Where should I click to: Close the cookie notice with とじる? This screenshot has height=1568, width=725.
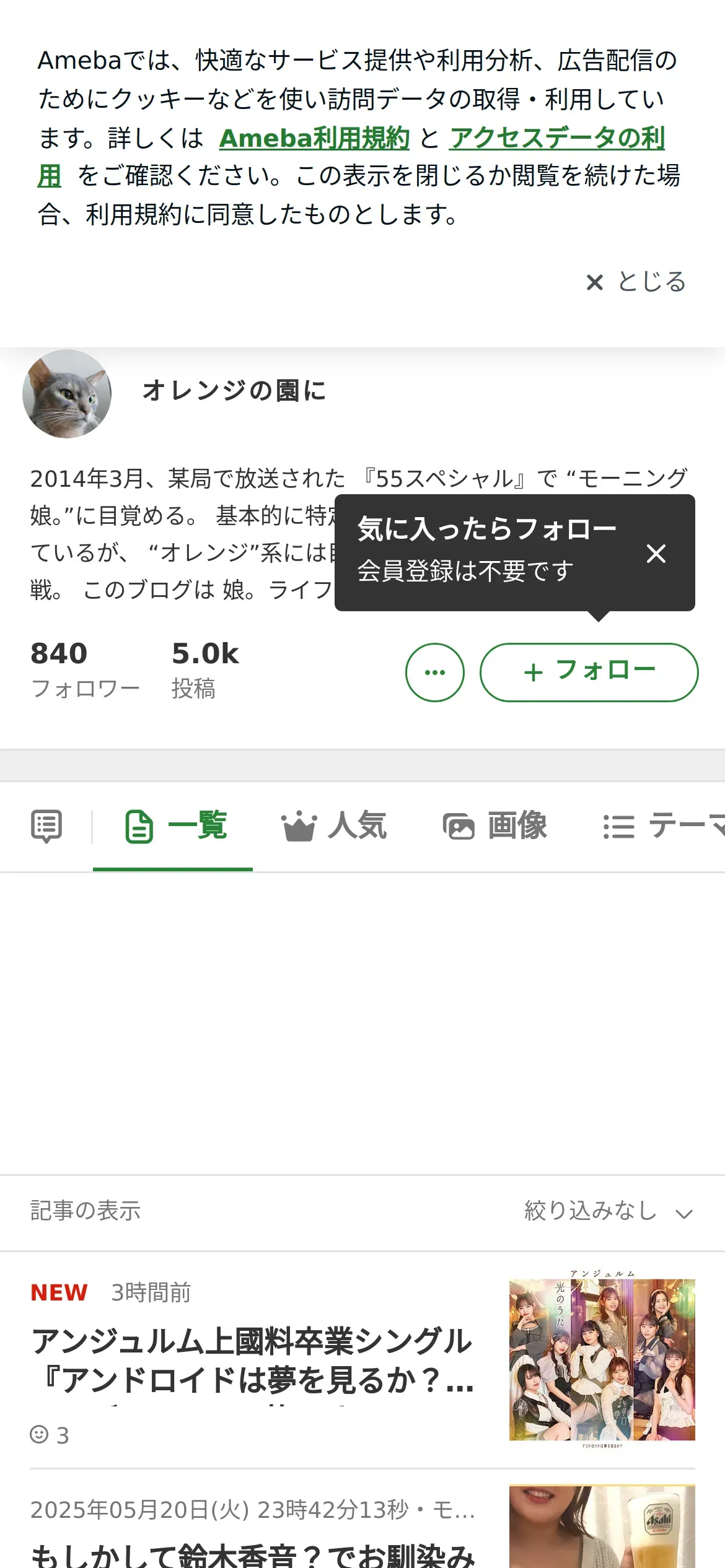click(x=636, y=282)
